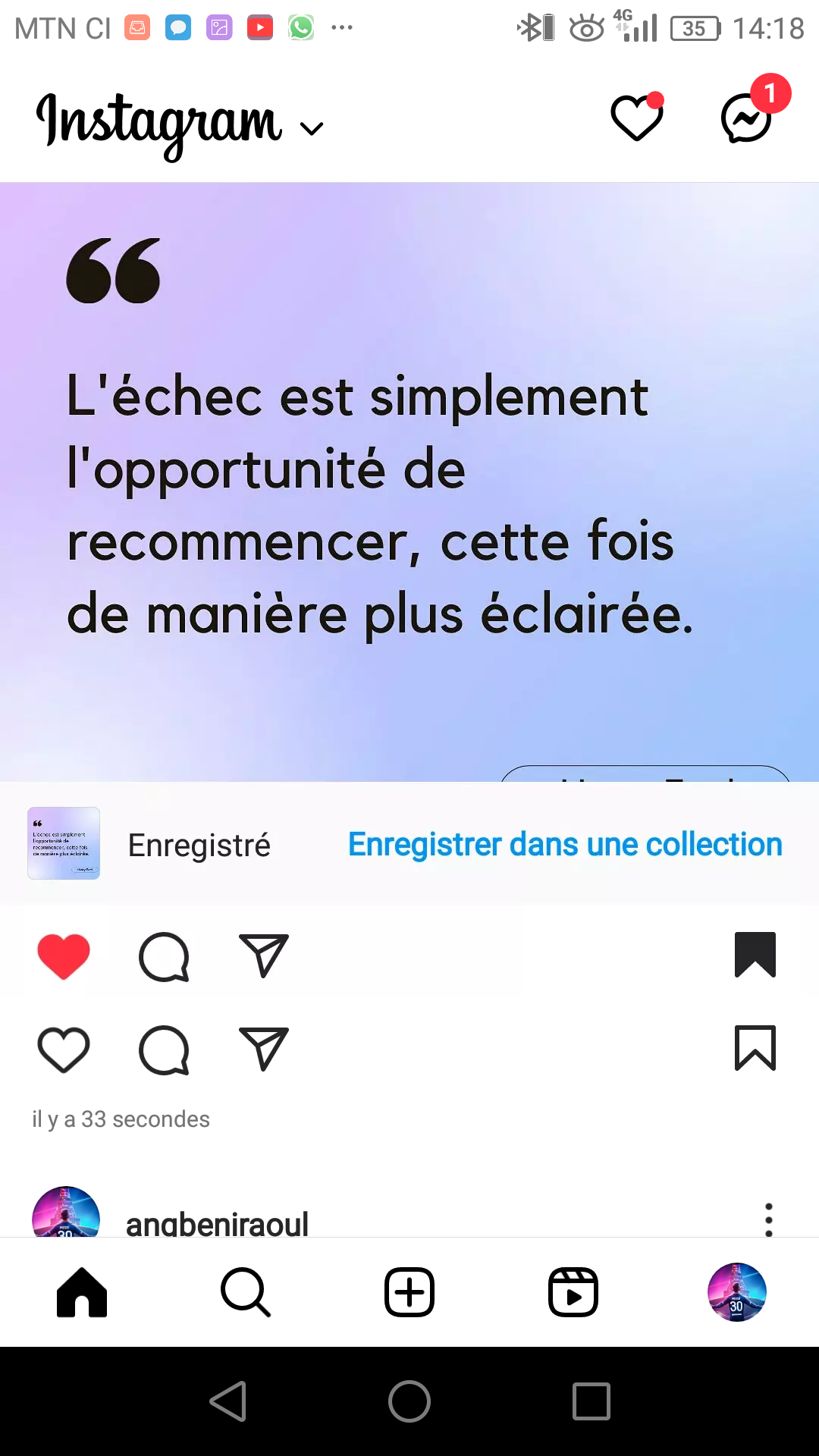The height and width of the screenshot is (1456, 819).
Task: Go to the Home feed tab
Action: (82, 1292)
